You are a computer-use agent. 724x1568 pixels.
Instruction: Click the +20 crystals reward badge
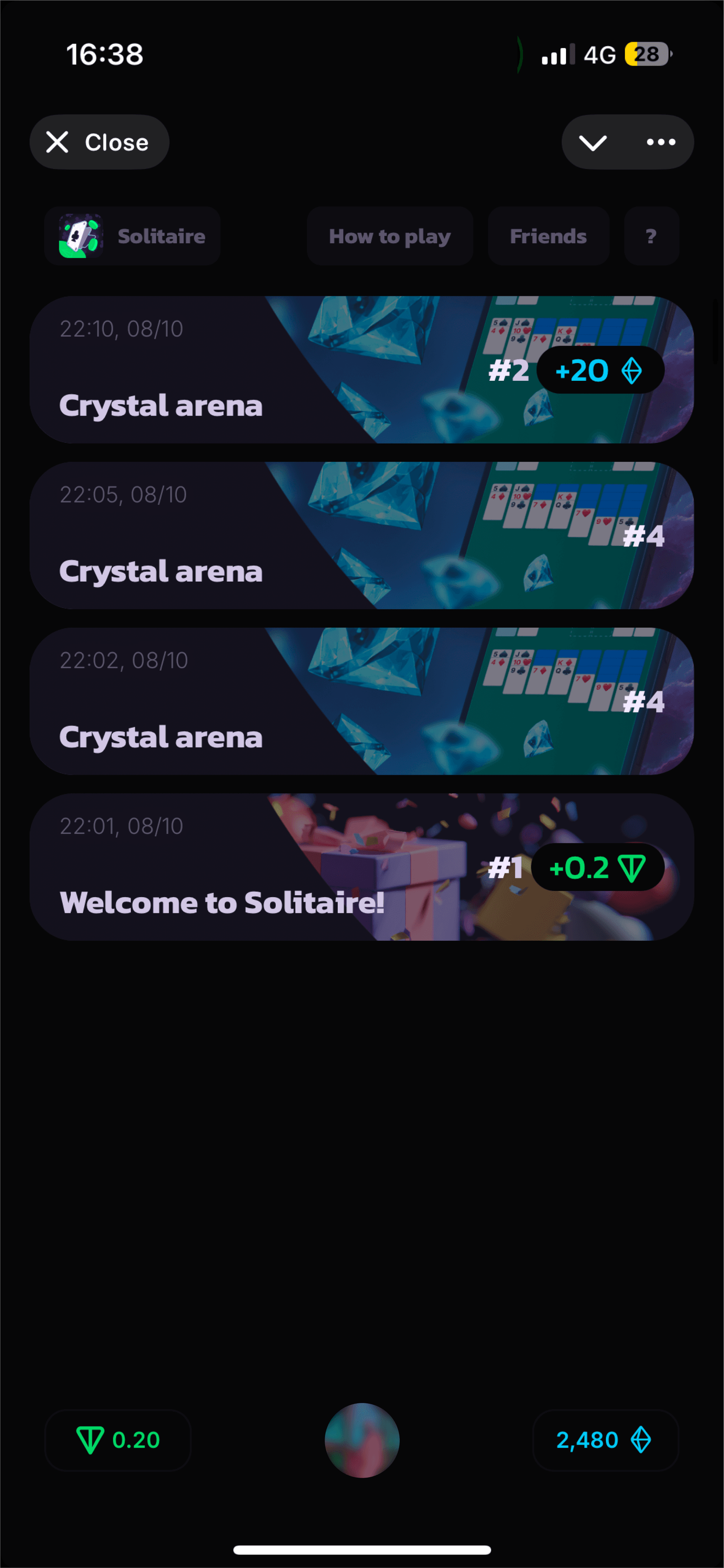coord(599,370)
